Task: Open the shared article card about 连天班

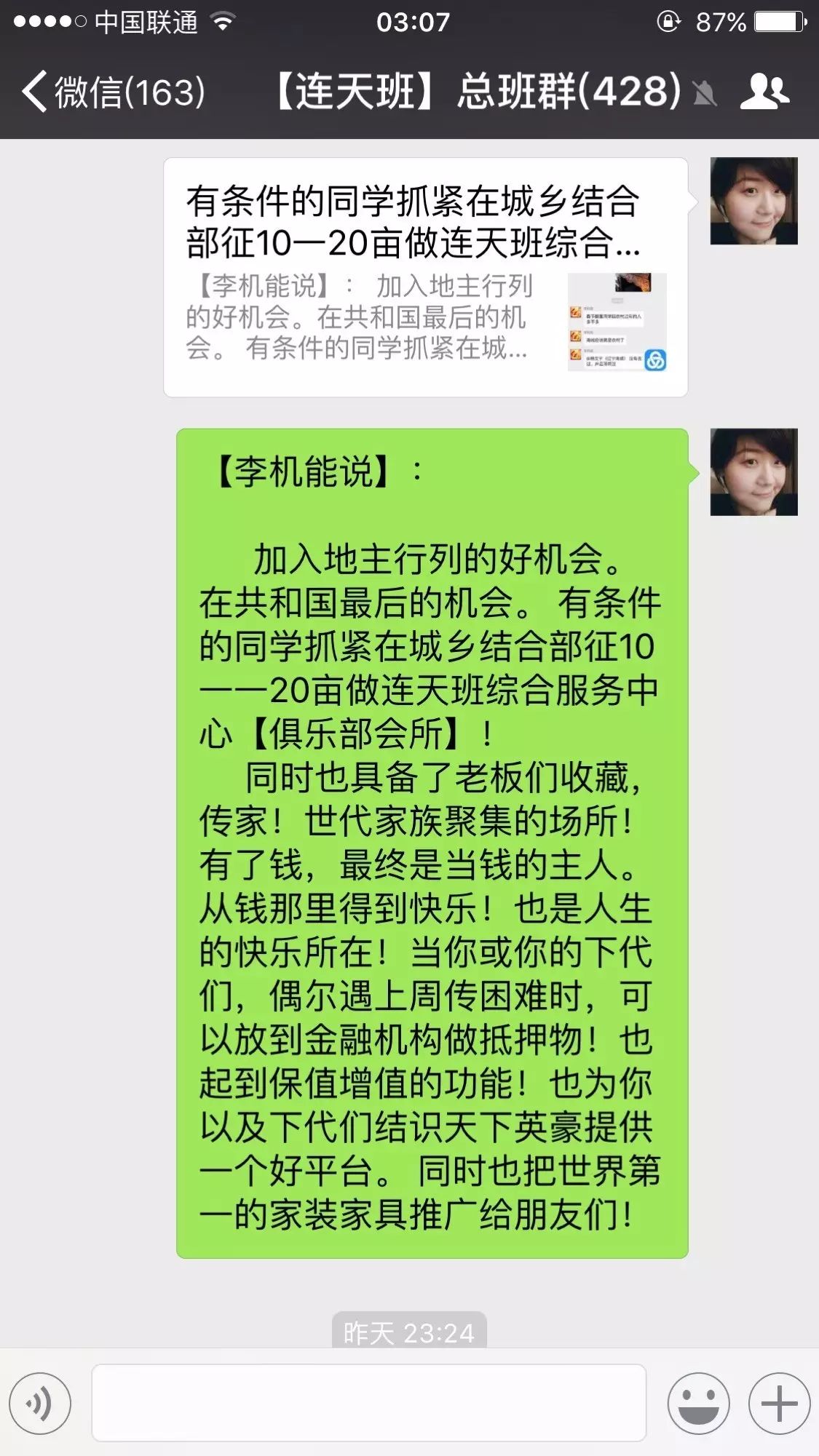Action: pos(425,277)
